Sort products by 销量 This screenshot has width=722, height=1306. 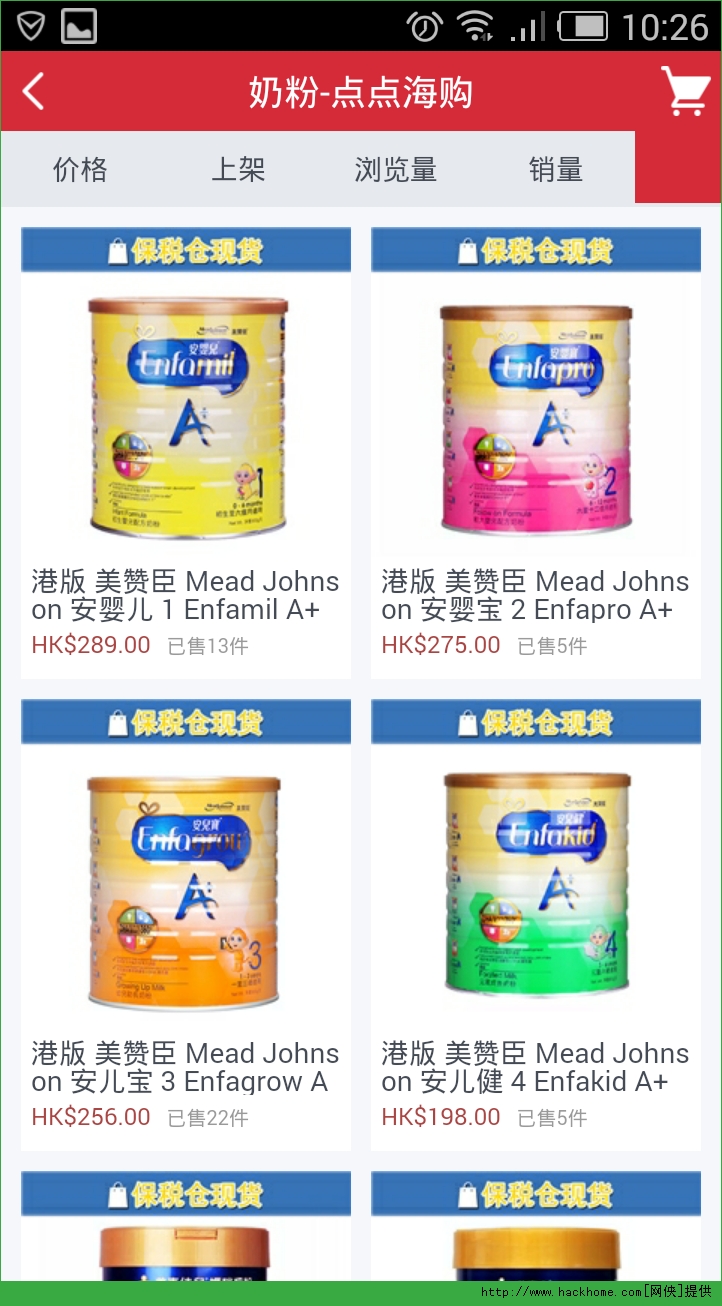pos(555,169)
